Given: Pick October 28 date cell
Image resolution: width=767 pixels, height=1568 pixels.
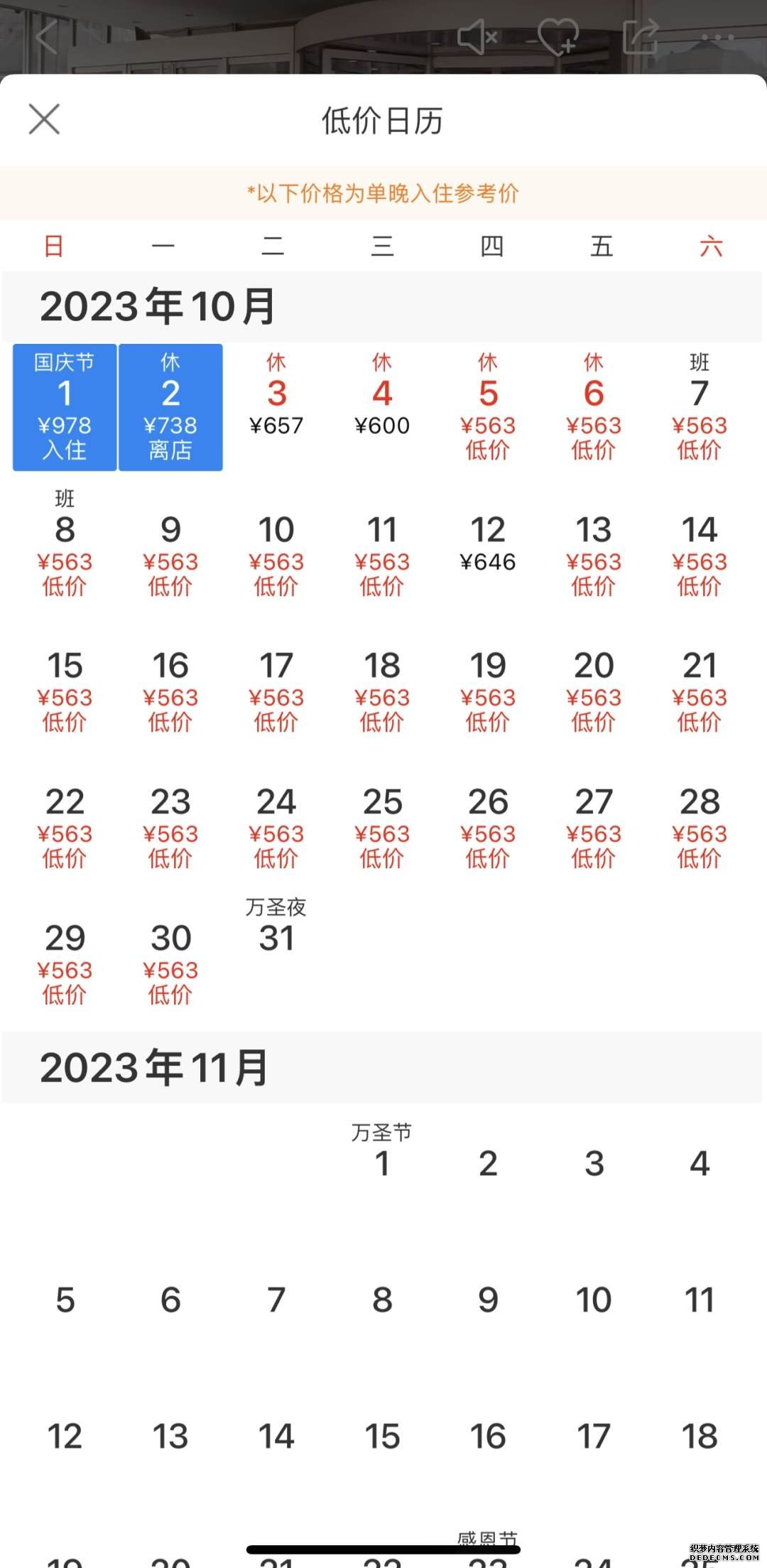Looking at the screenshot, I should tap(700, 816).
